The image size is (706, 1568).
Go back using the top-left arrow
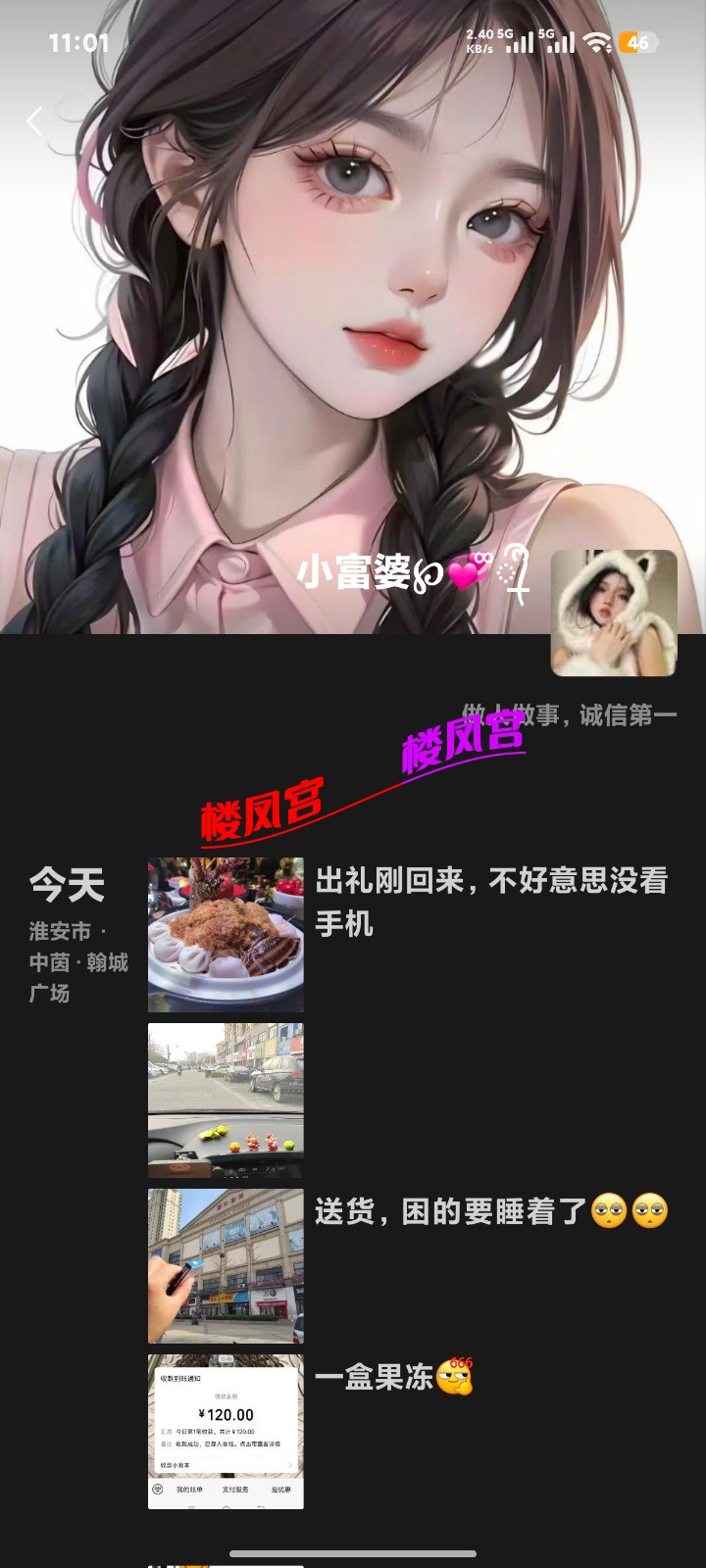coord(36,122)
